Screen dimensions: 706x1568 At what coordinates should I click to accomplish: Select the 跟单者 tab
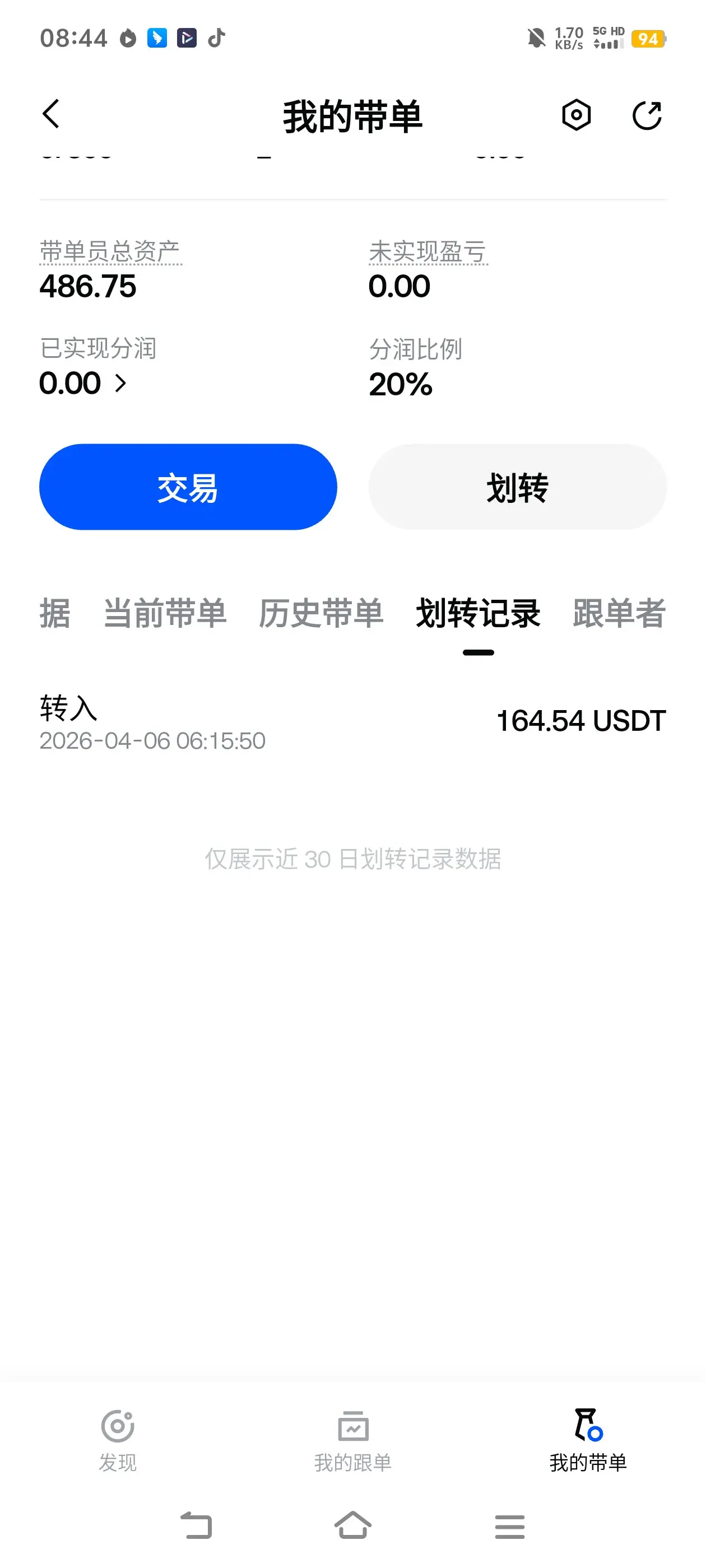click(618, 615)
